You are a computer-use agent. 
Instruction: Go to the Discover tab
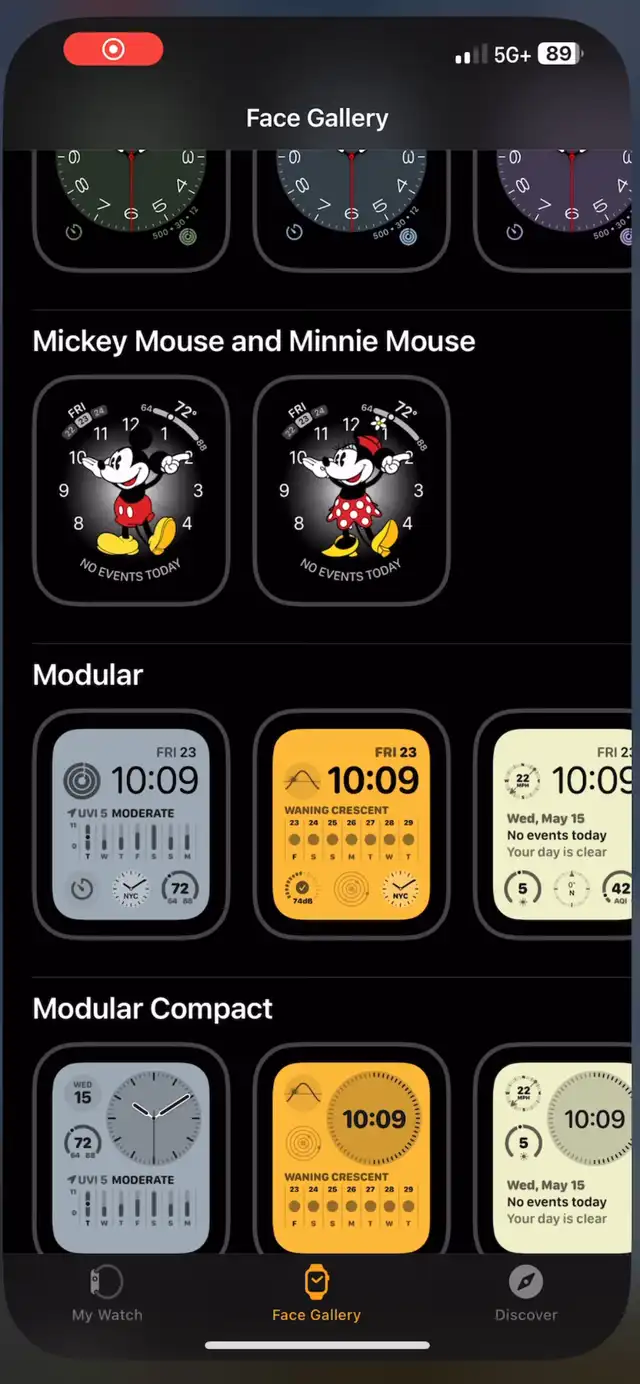coord(526,1294)
